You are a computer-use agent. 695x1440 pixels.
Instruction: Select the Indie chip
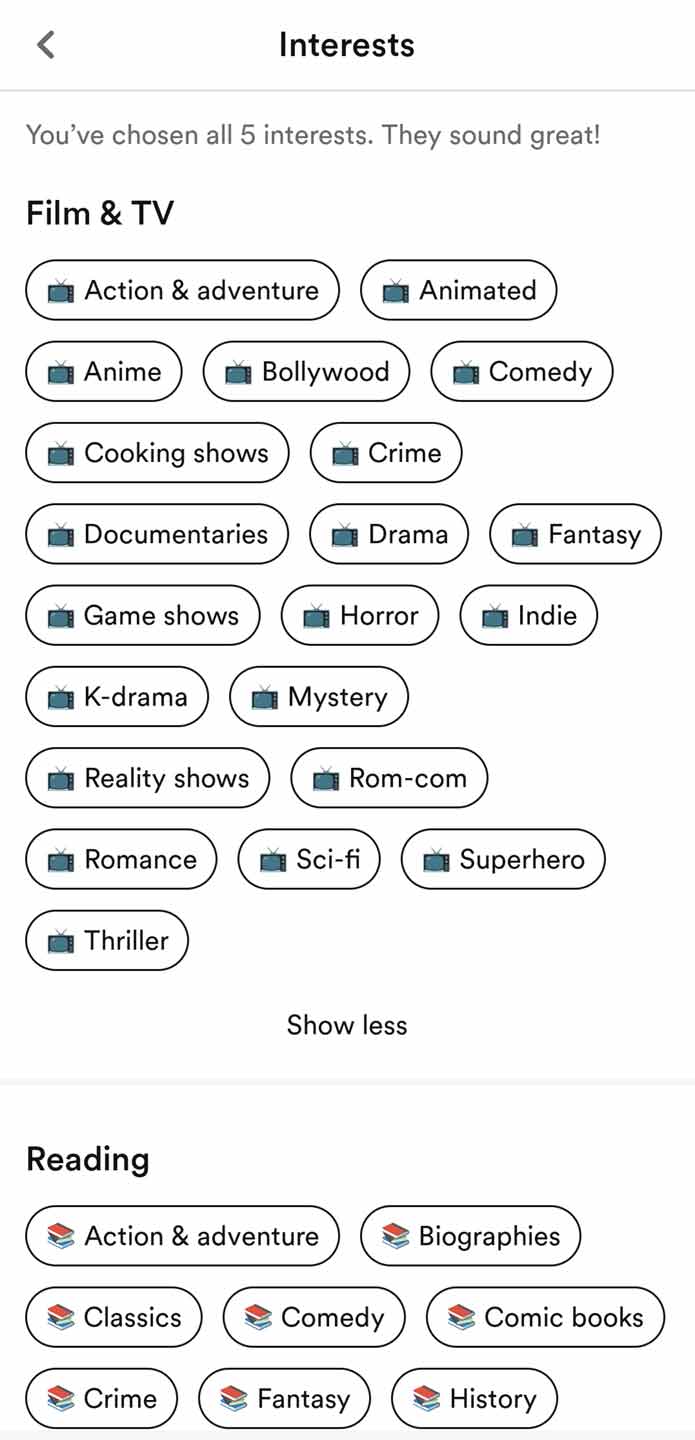(x=529, y=615)
